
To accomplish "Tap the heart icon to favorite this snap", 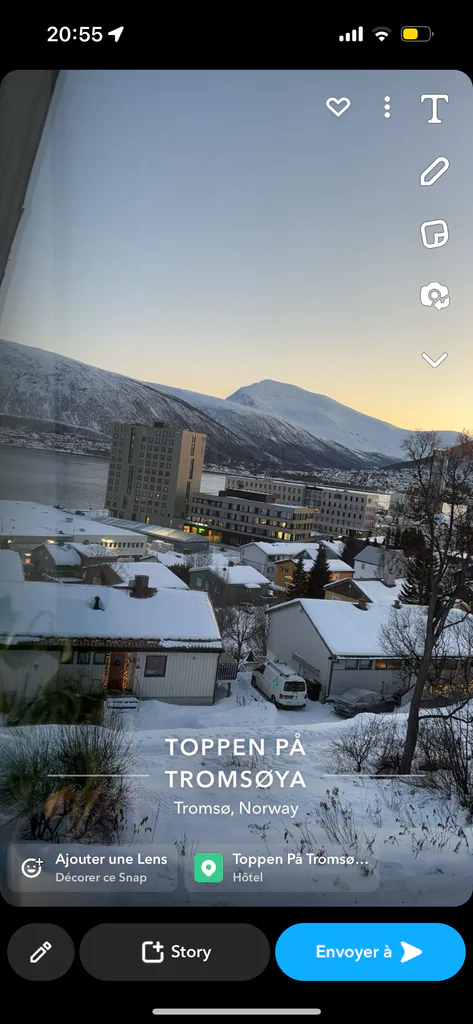I will (338, 106).
